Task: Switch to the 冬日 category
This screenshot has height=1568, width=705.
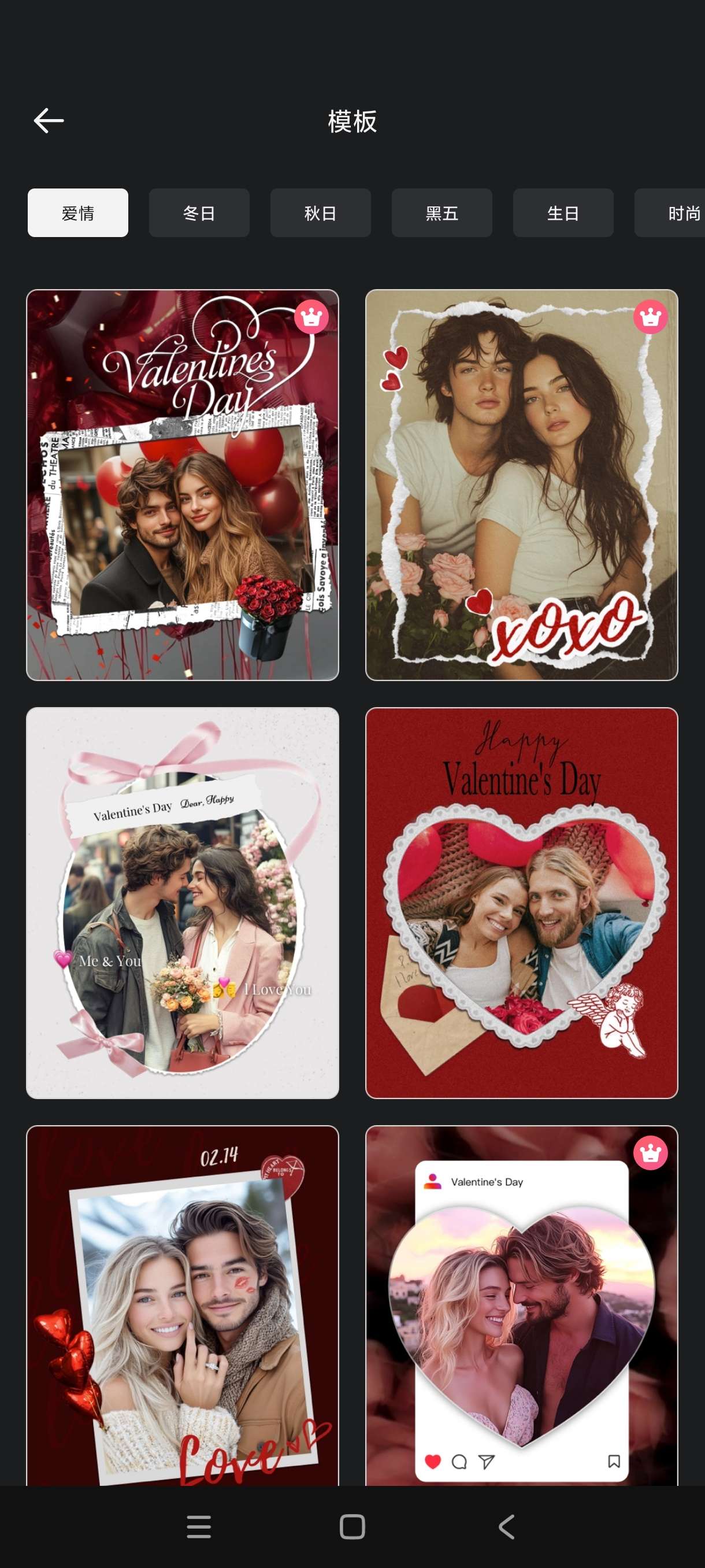Action: (x=199, y=213)
